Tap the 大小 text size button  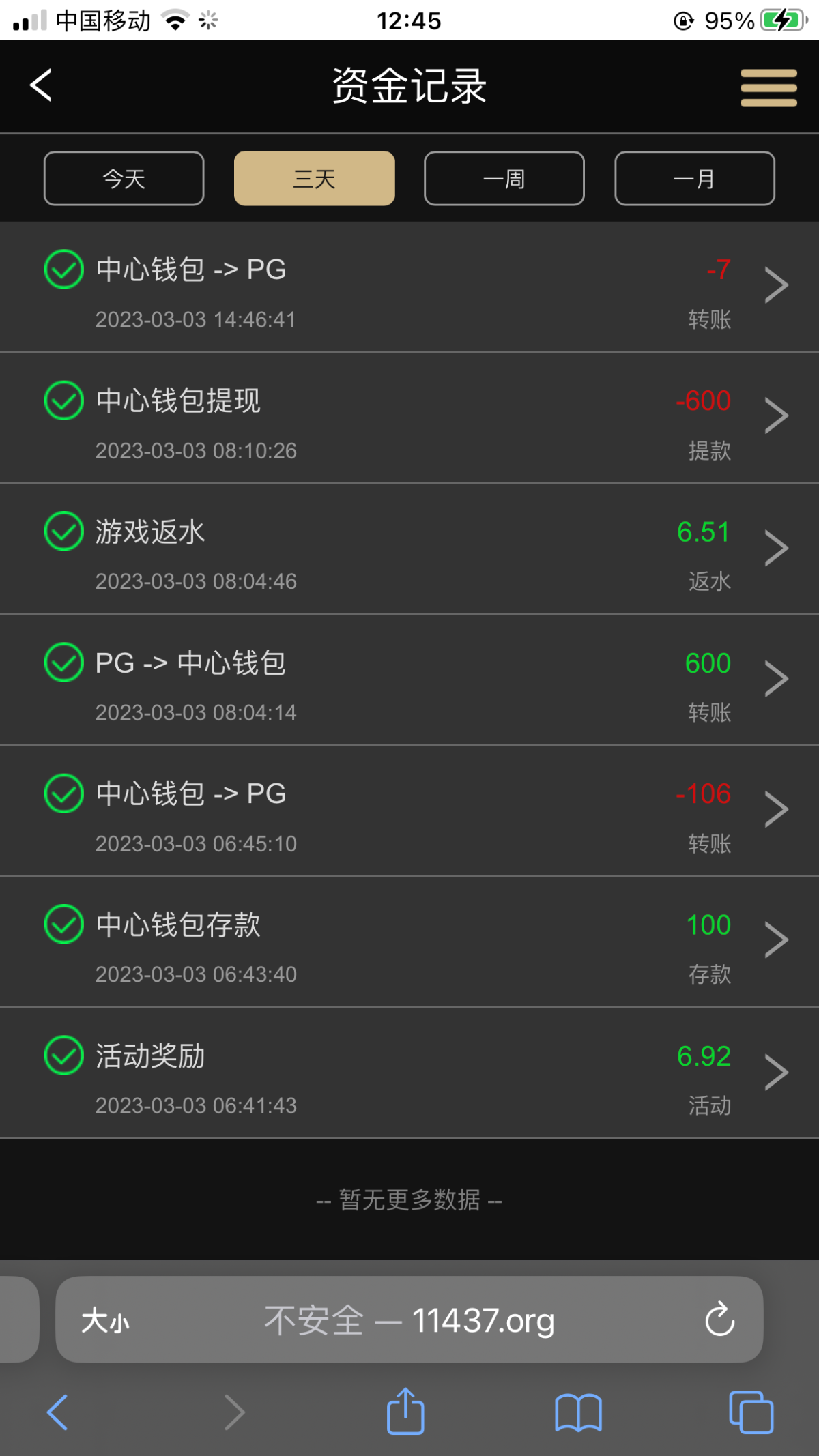tap(104, 1320)
